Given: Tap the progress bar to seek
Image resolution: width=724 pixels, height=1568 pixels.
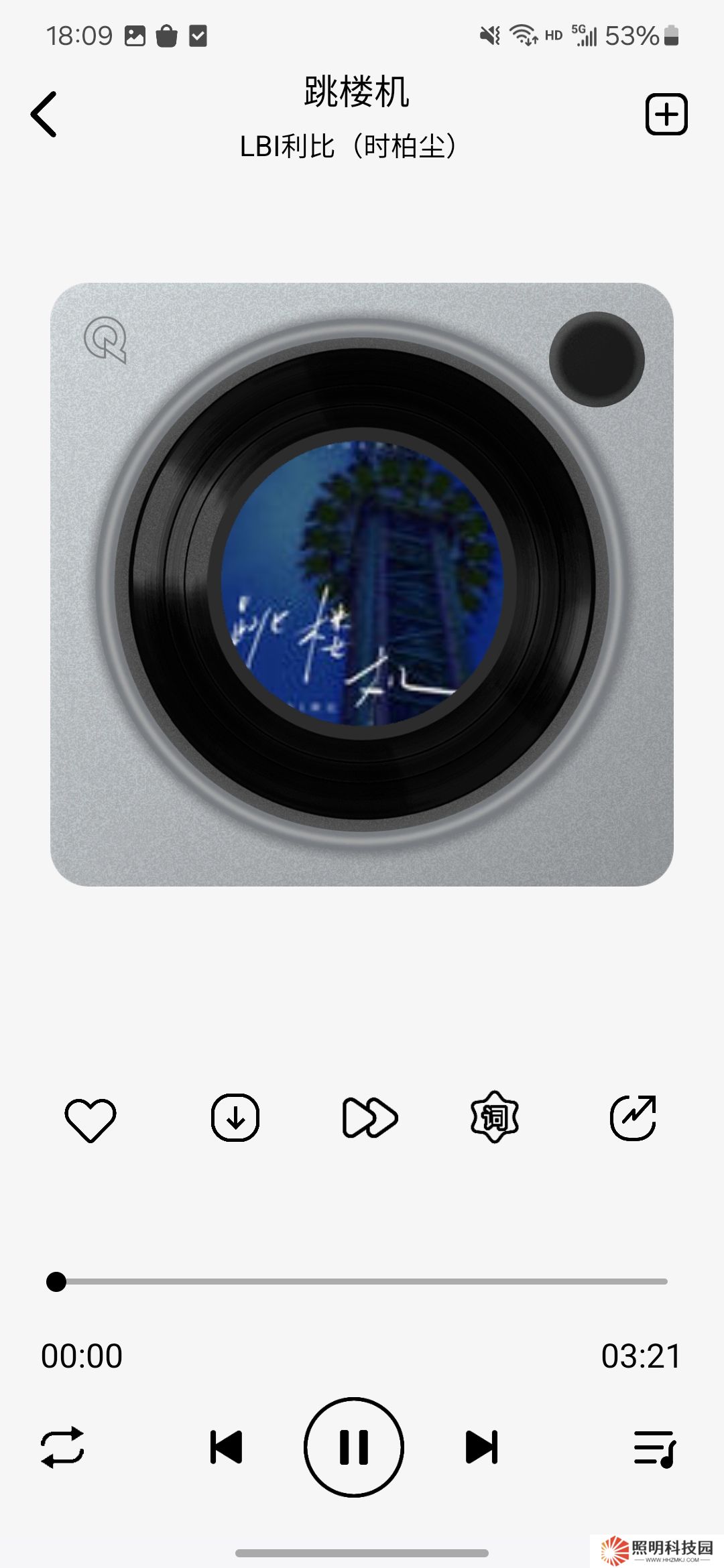Looking at the screenshot, I should point(362,1281).
